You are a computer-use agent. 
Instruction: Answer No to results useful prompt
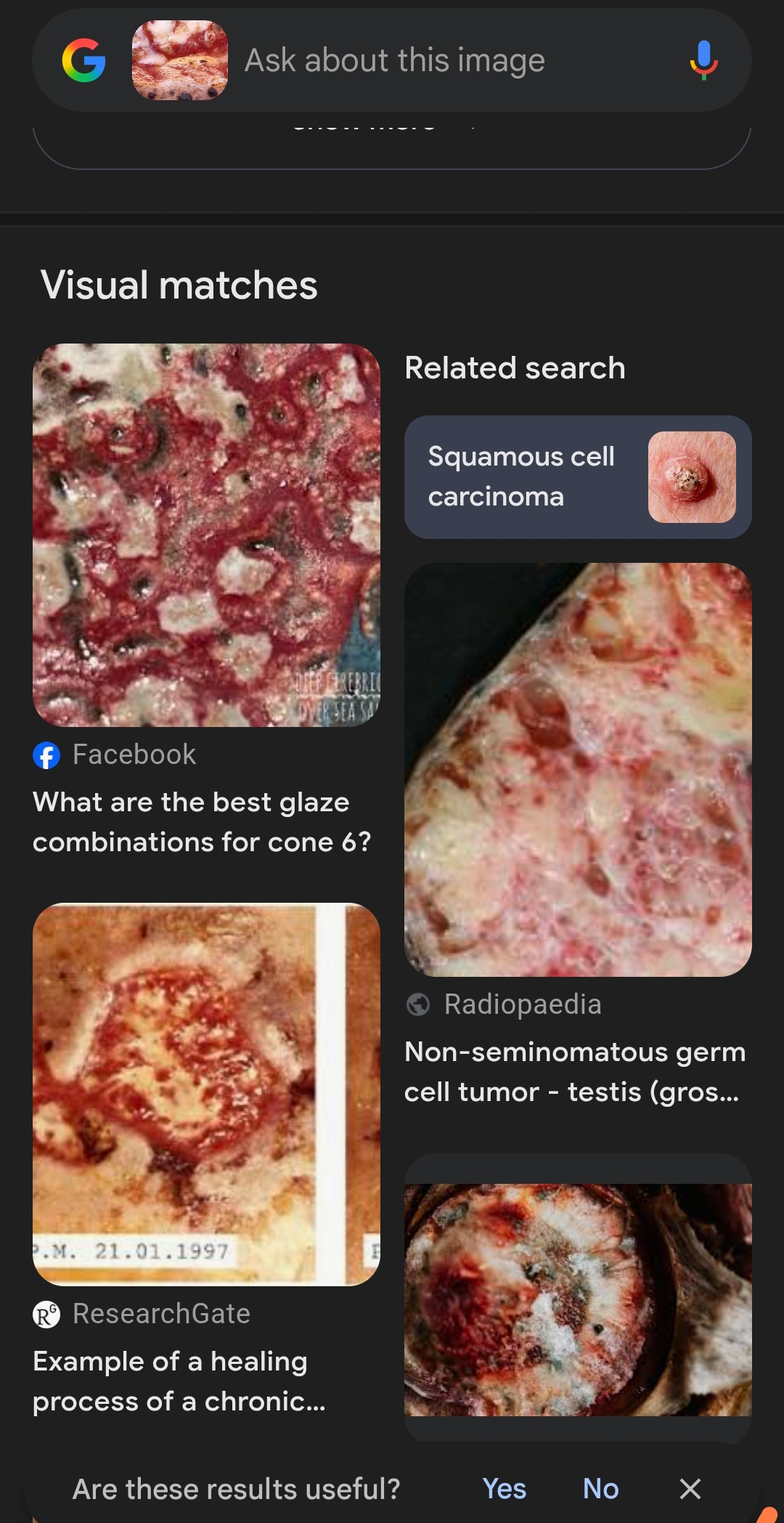tap(600, 1489)
